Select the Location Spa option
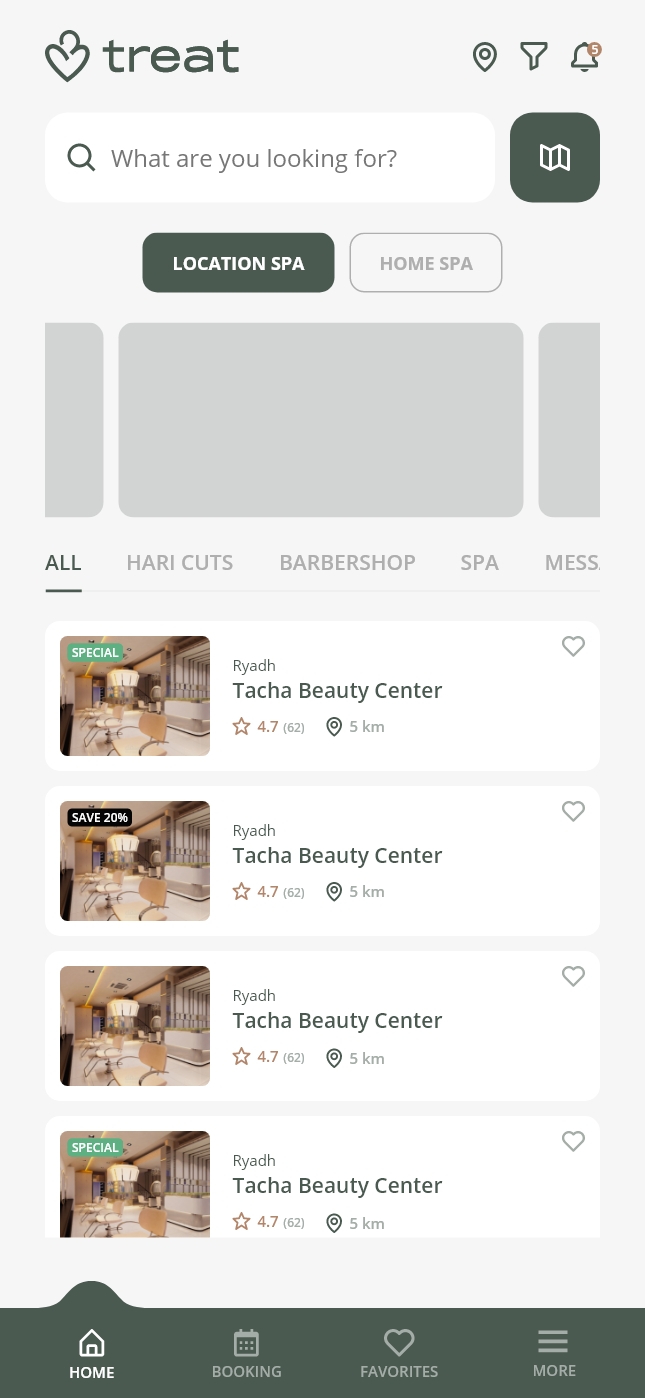The width and height of the screenshot is (645, 1398). coord(238,263)
